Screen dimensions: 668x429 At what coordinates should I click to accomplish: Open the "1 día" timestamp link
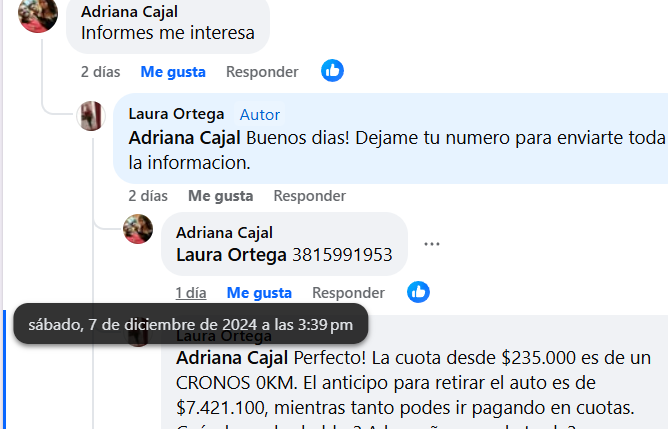tap(191, 293)
